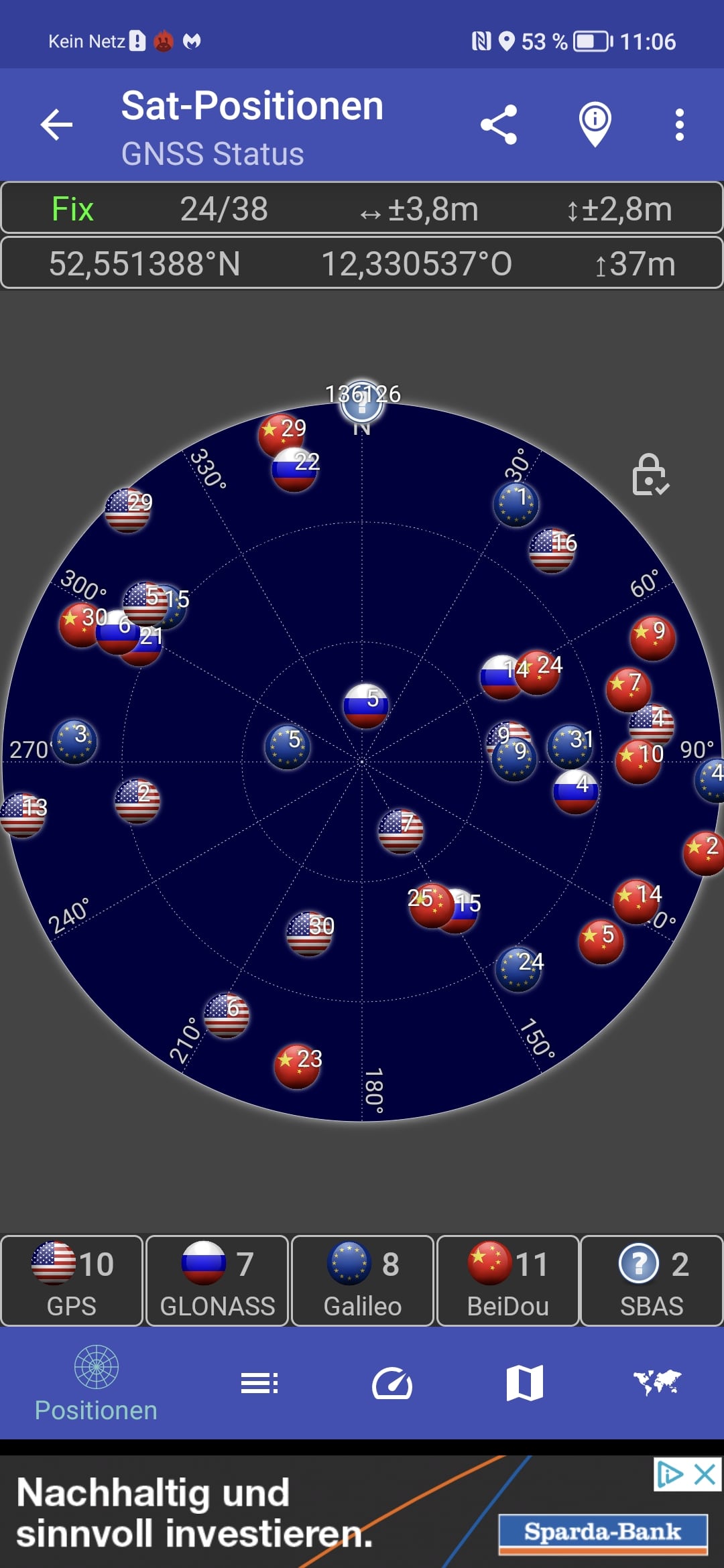Viewport: 724px width, 1568px height.
Task: Toggle the SBAS satellites filter
Action: click(x=652, y=1281)
